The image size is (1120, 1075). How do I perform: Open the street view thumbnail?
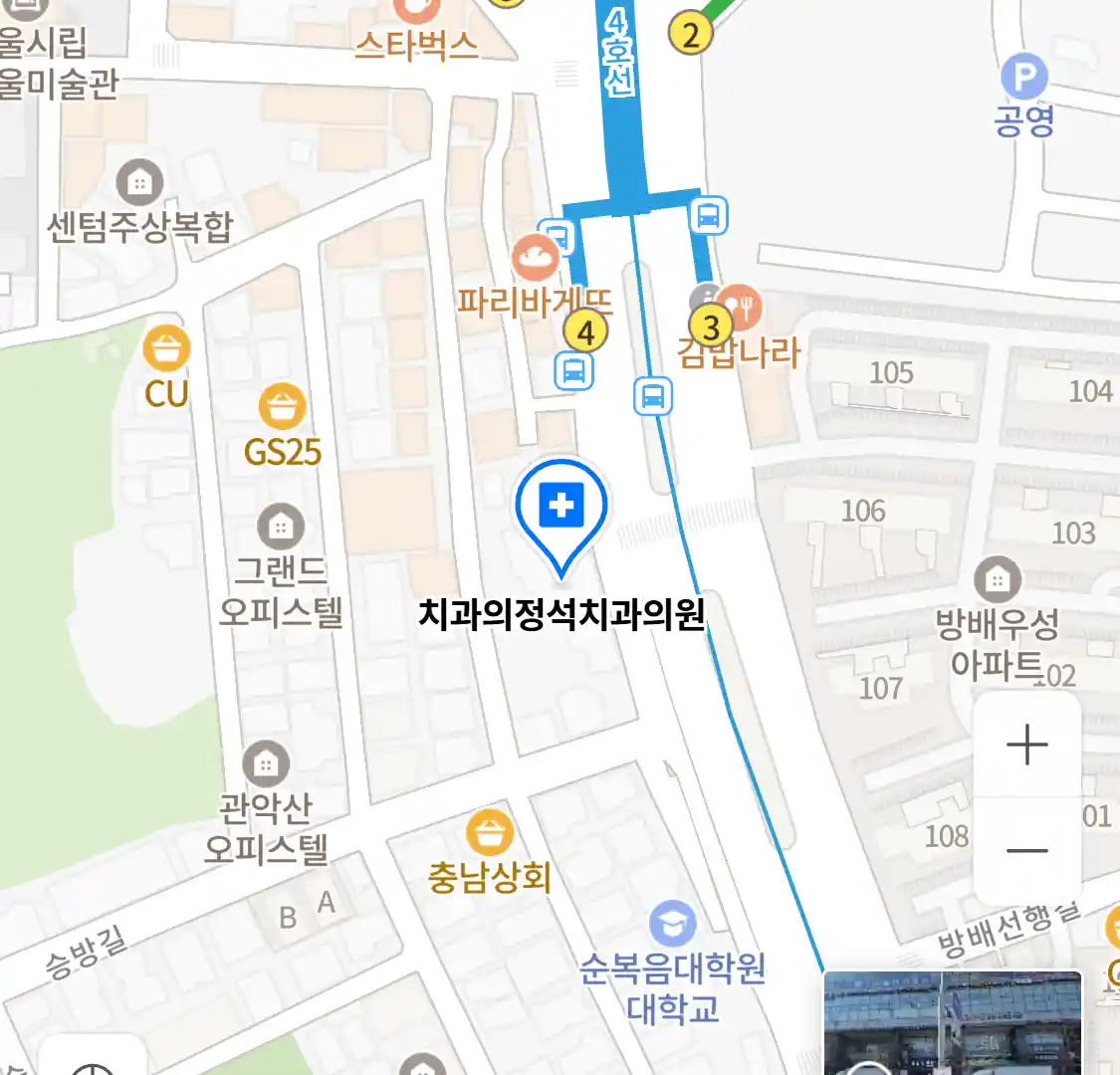pos(952,1023)
